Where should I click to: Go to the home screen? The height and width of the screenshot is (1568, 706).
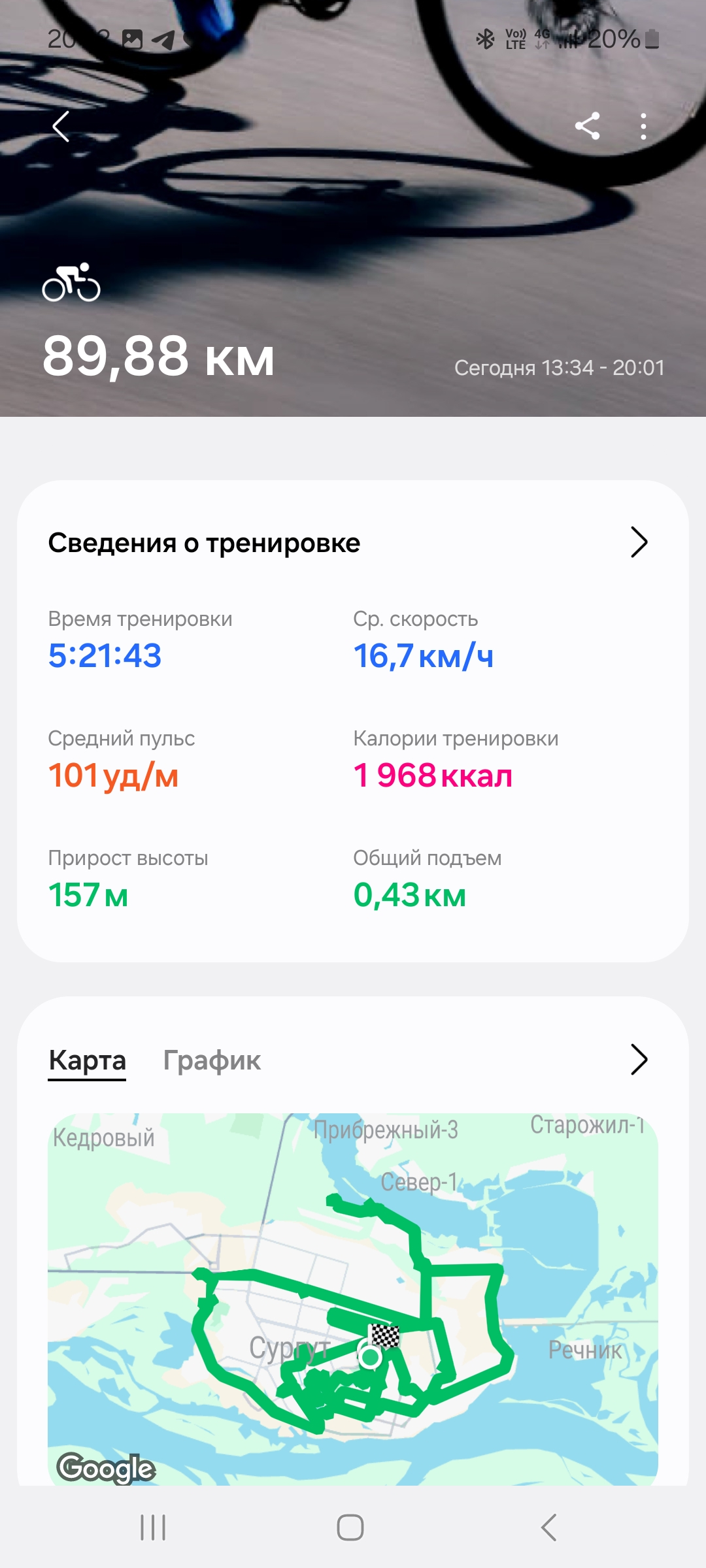[350, 1527]
